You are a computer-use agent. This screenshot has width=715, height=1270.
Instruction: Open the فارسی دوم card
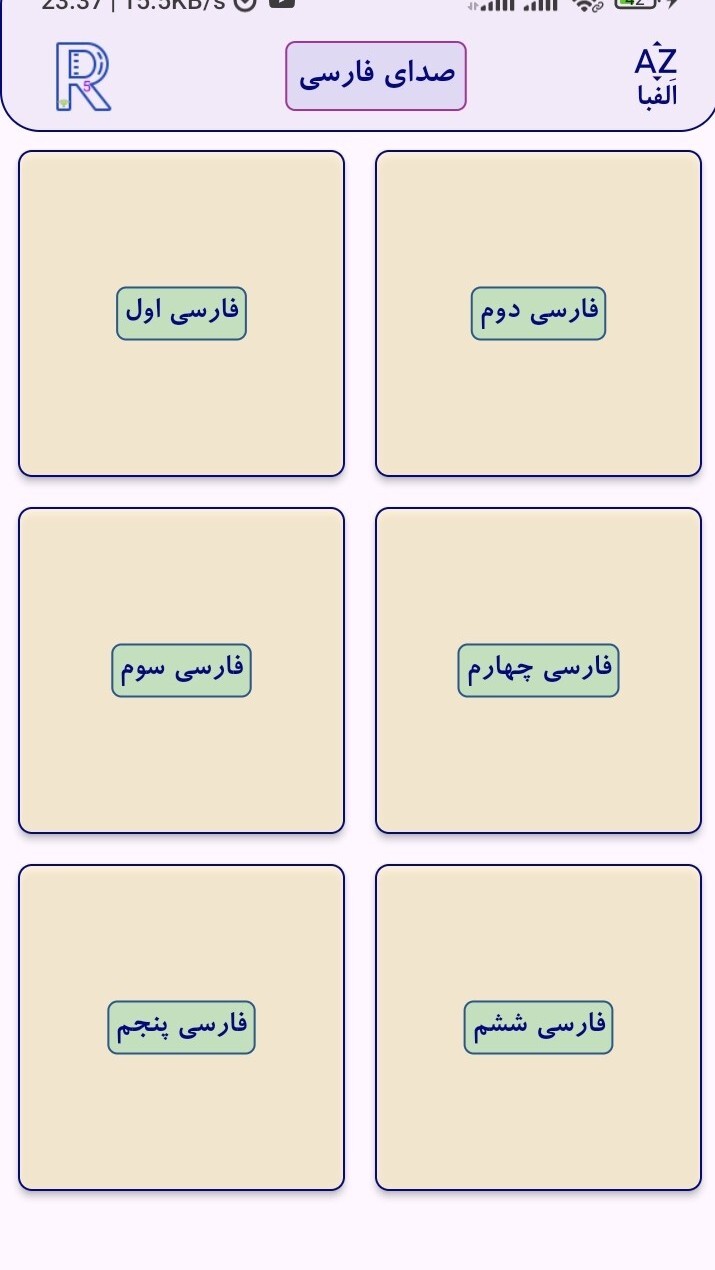coord(538,313)
